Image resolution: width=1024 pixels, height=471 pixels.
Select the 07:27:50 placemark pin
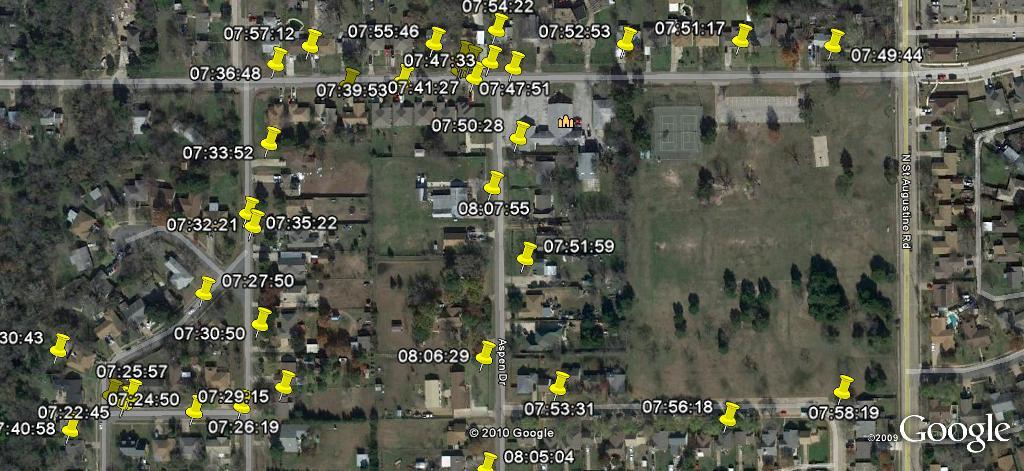click(x=206, y=288)
